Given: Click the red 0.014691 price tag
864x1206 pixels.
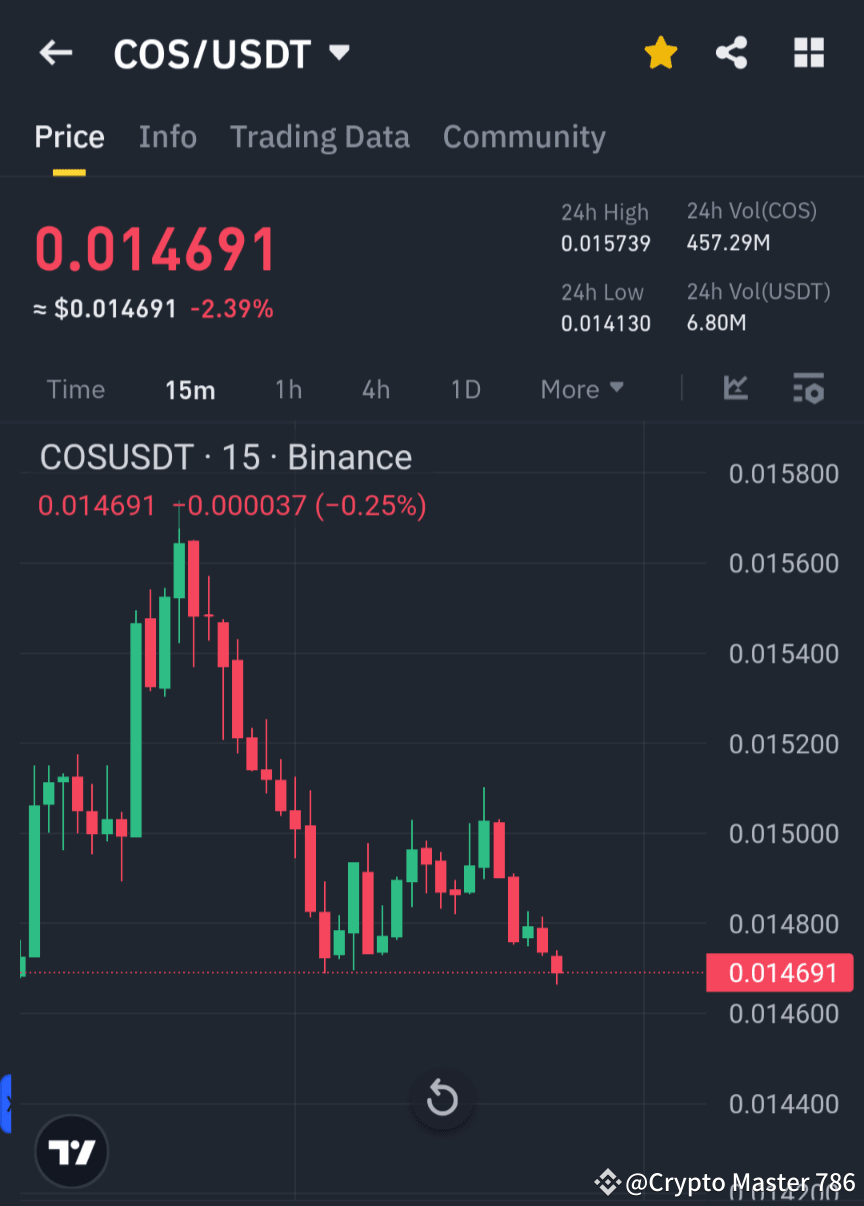Looking at the screenshot, I should click(780, 972).
